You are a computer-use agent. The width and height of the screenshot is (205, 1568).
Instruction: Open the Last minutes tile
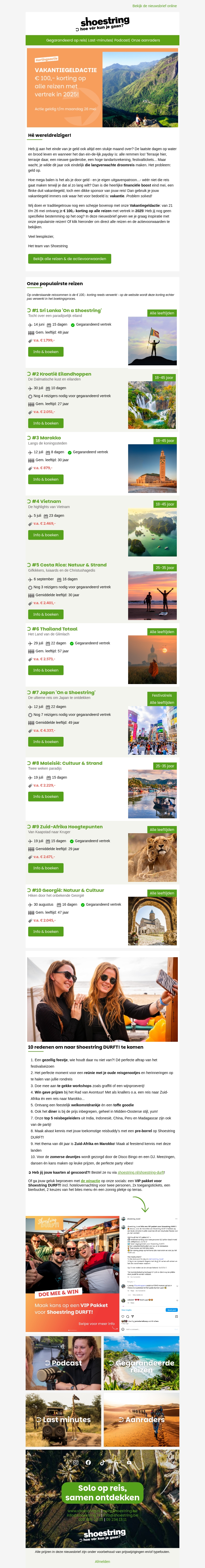click(x=63, y=1419)
